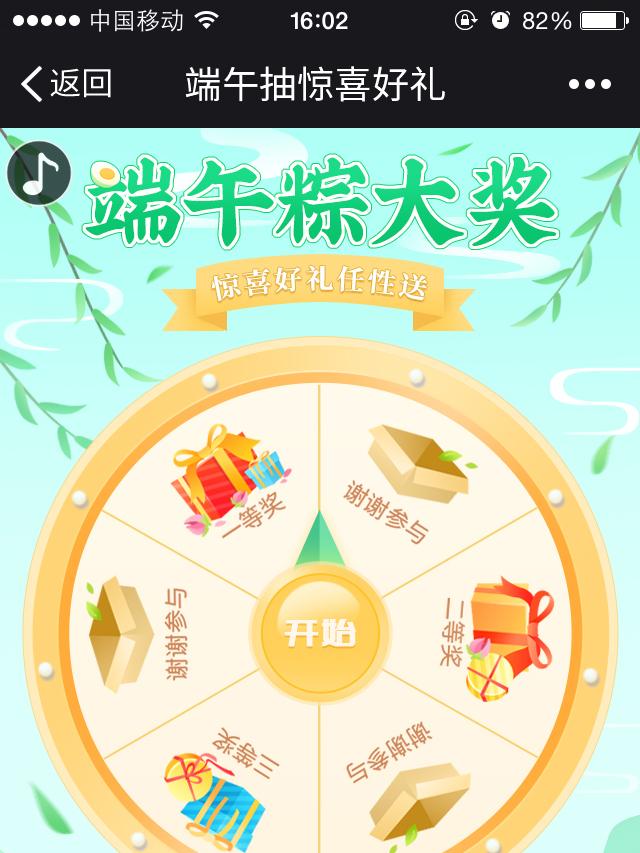
Task: Tap 开始 to spin the prize wheel
Action: coord(320,632)
